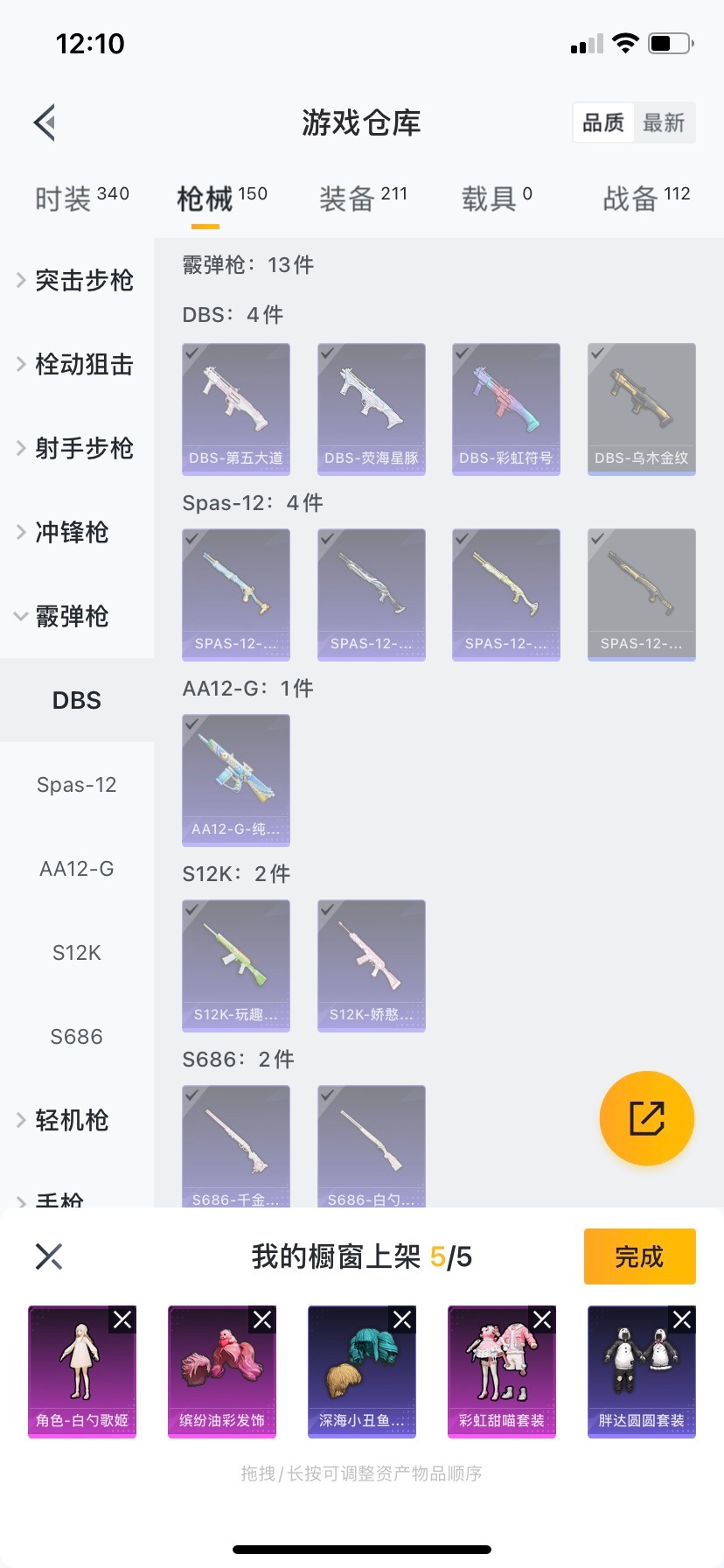Open the 战备 tab
This screenshot has width=724, height=1568.
[x=645, y=199]
